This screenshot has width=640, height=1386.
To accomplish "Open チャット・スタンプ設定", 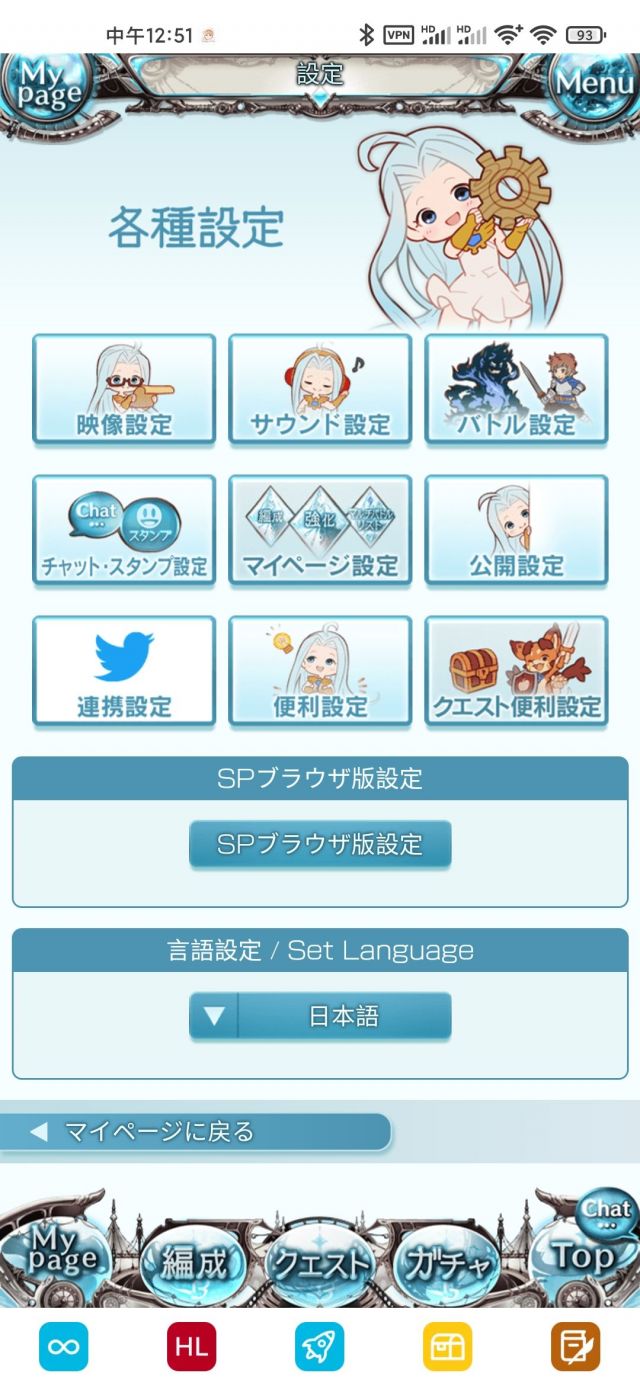I will pyautogui.click(x=124, y=529).
